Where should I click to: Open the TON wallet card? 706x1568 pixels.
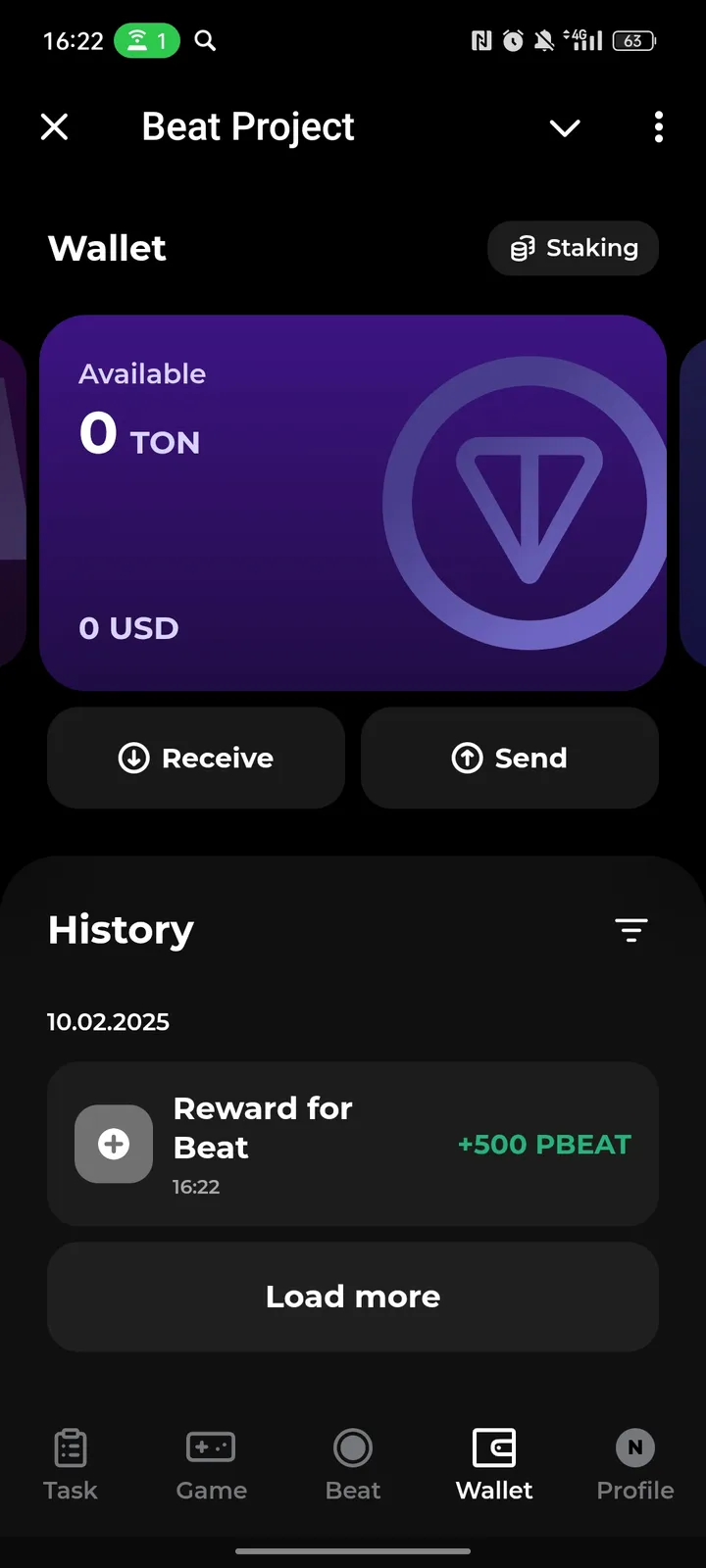[353, 502]
